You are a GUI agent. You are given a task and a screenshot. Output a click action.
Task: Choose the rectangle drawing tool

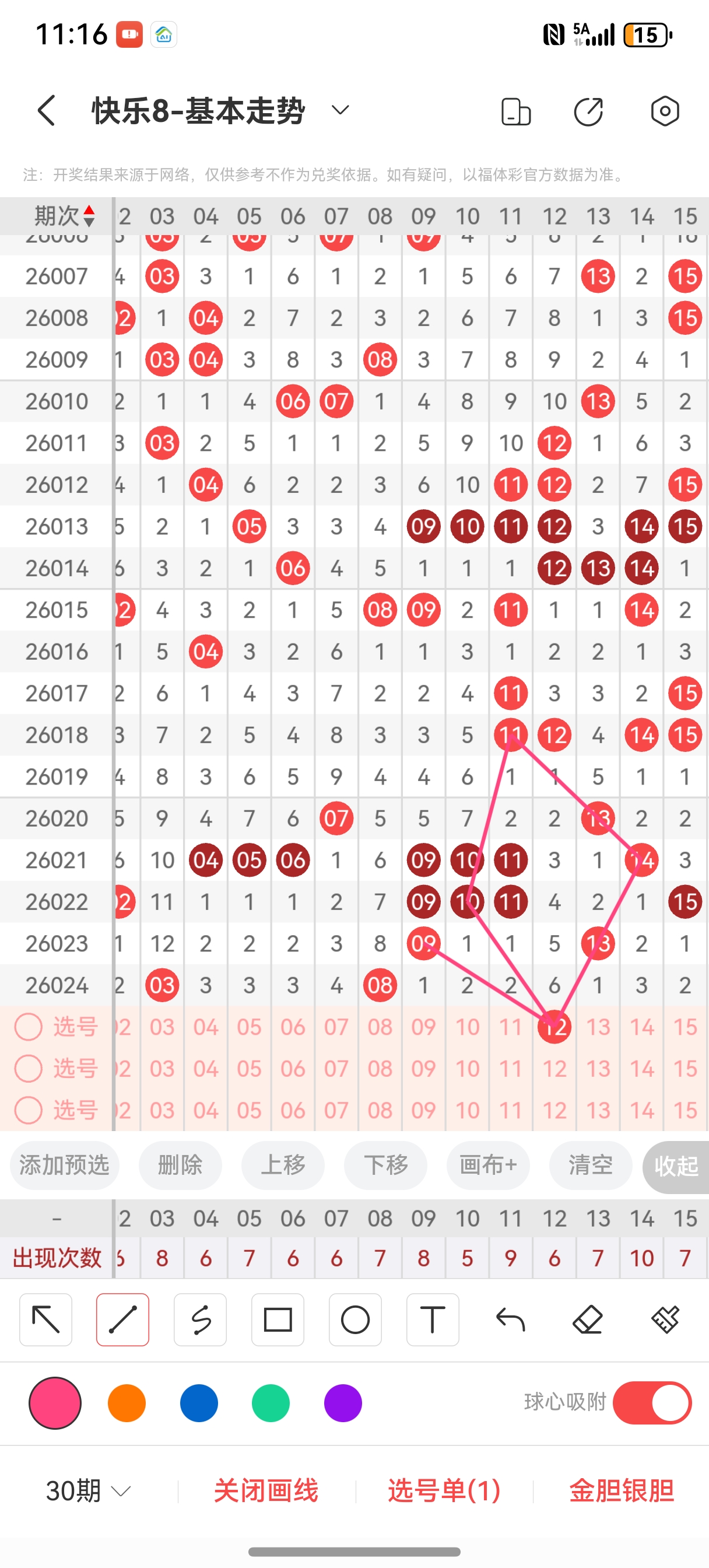coord(278,1319)
